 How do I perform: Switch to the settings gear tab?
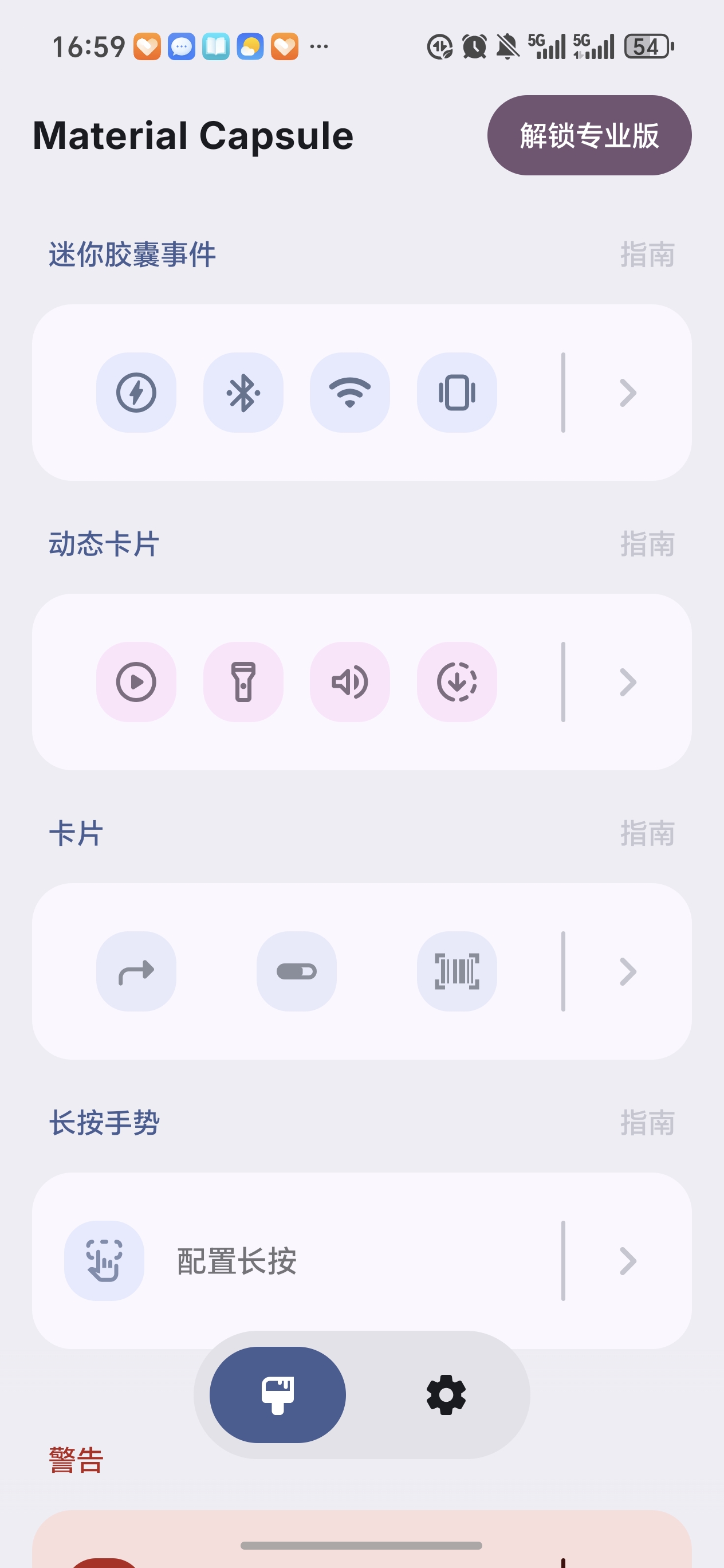[446, 1394]
